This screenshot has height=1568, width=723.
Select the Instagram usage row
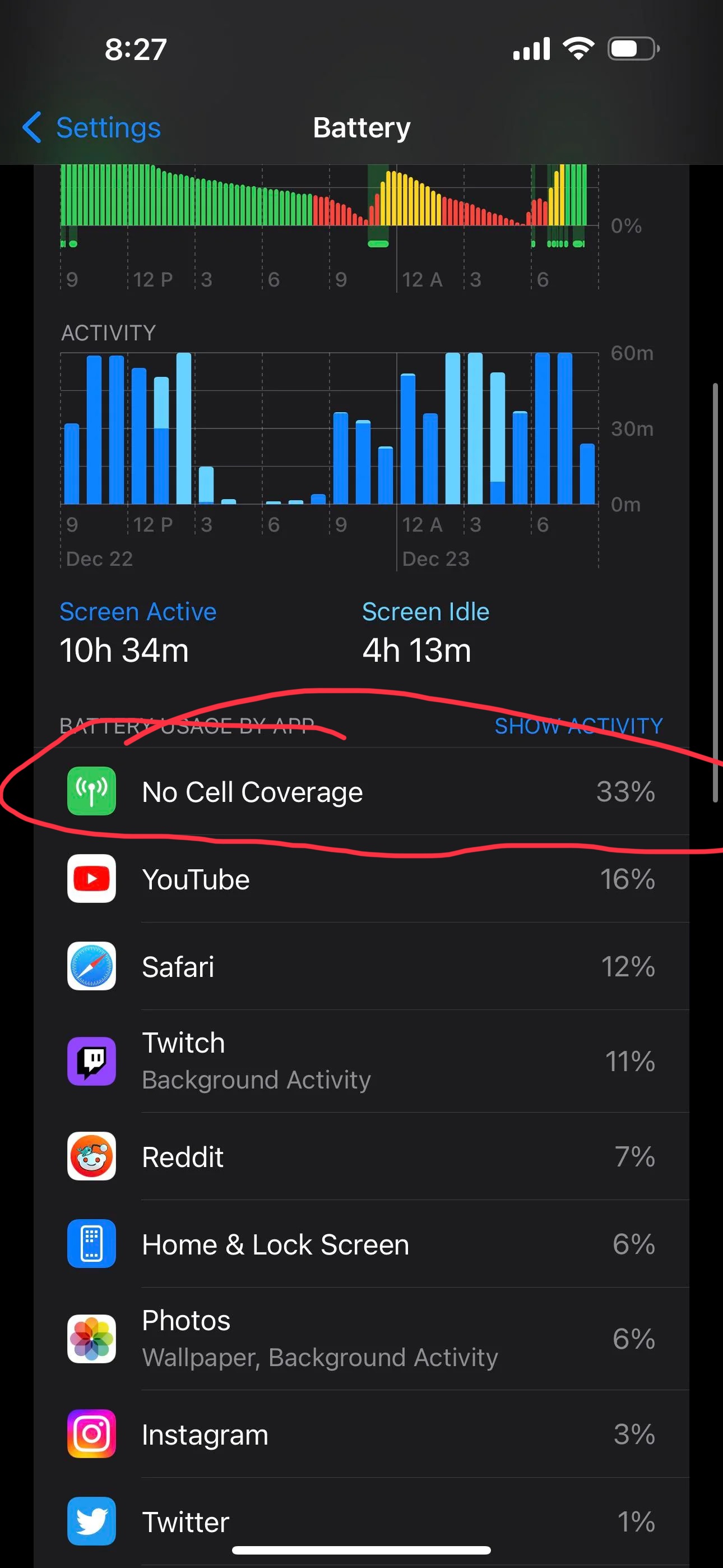click(x=361, y=1434)
